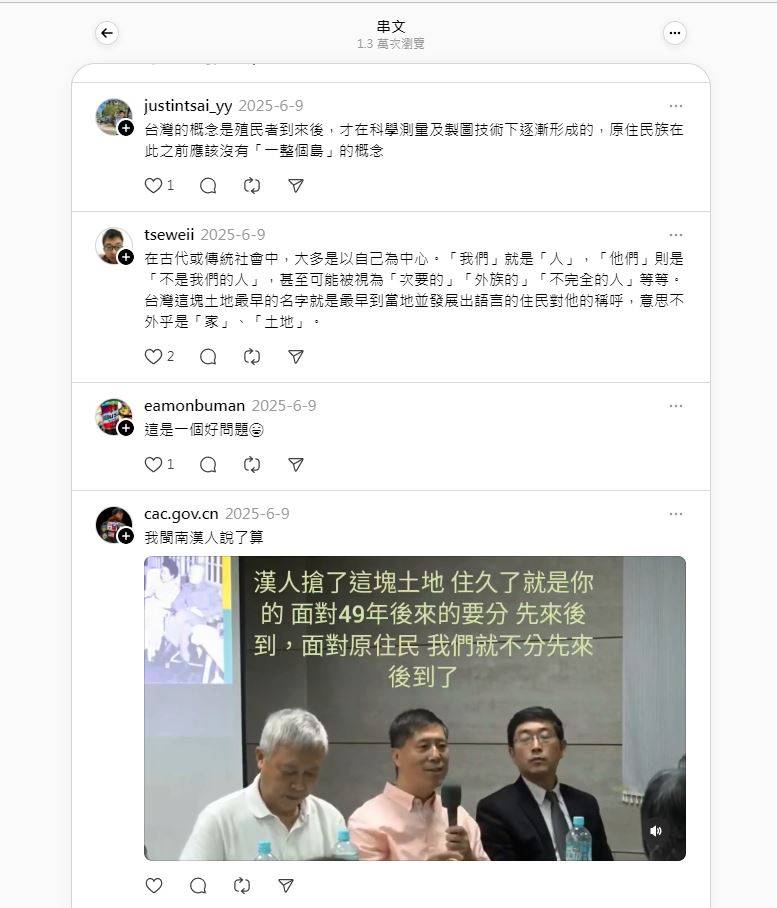
Task: View eamonbuman's profile
Action: point(194,406)
